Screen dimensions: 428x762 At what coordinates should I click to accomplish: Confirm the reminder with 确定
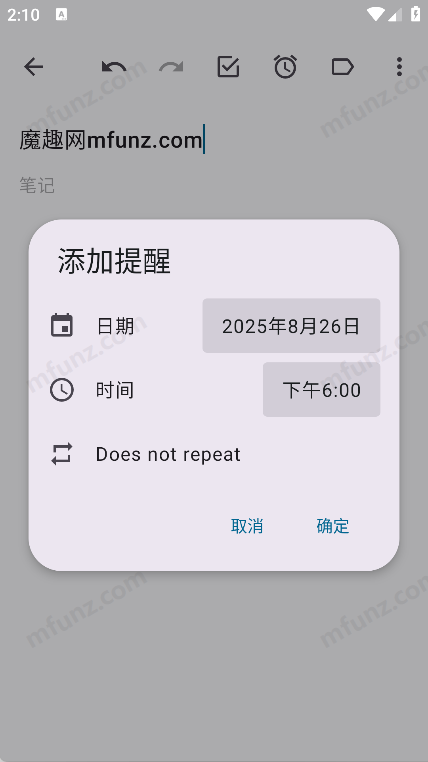[x=333, y=526]
